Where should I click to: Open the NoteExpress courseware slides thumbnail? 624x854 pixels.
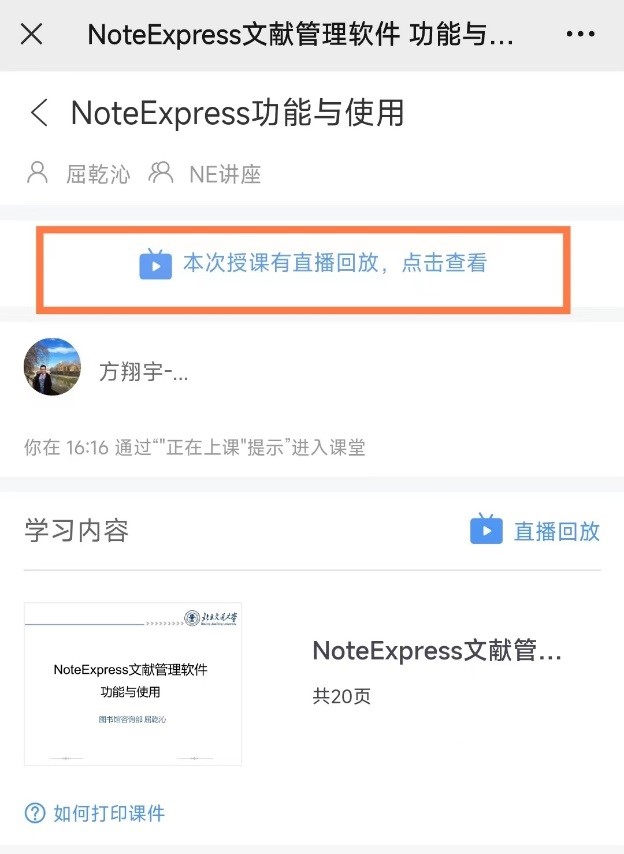133,684
